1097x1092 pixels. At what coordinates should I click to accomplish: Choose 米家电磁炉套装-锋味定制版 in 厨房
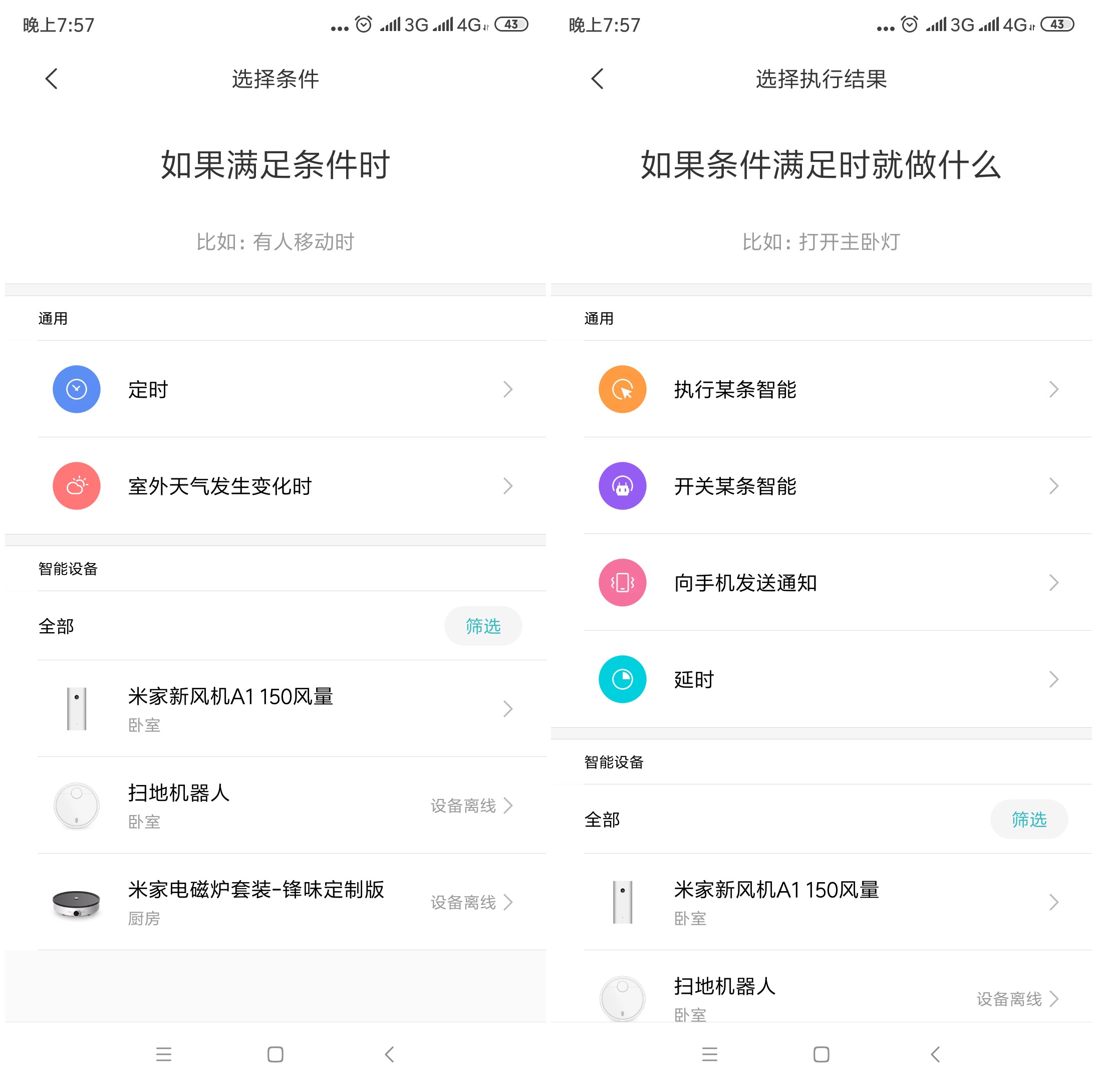(x=284, y=902)
